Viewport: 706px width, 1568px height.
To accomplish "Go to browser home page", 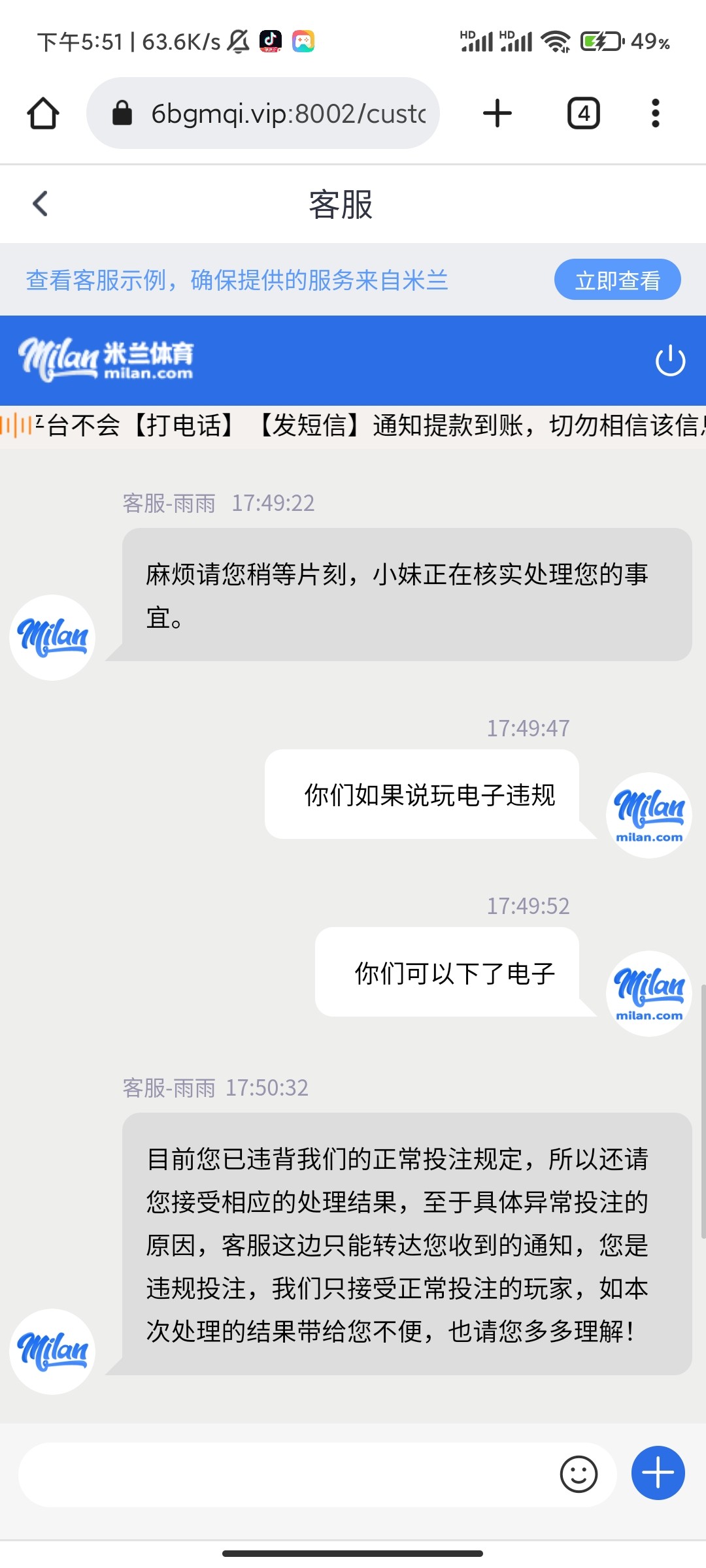I will click(43, 114).
